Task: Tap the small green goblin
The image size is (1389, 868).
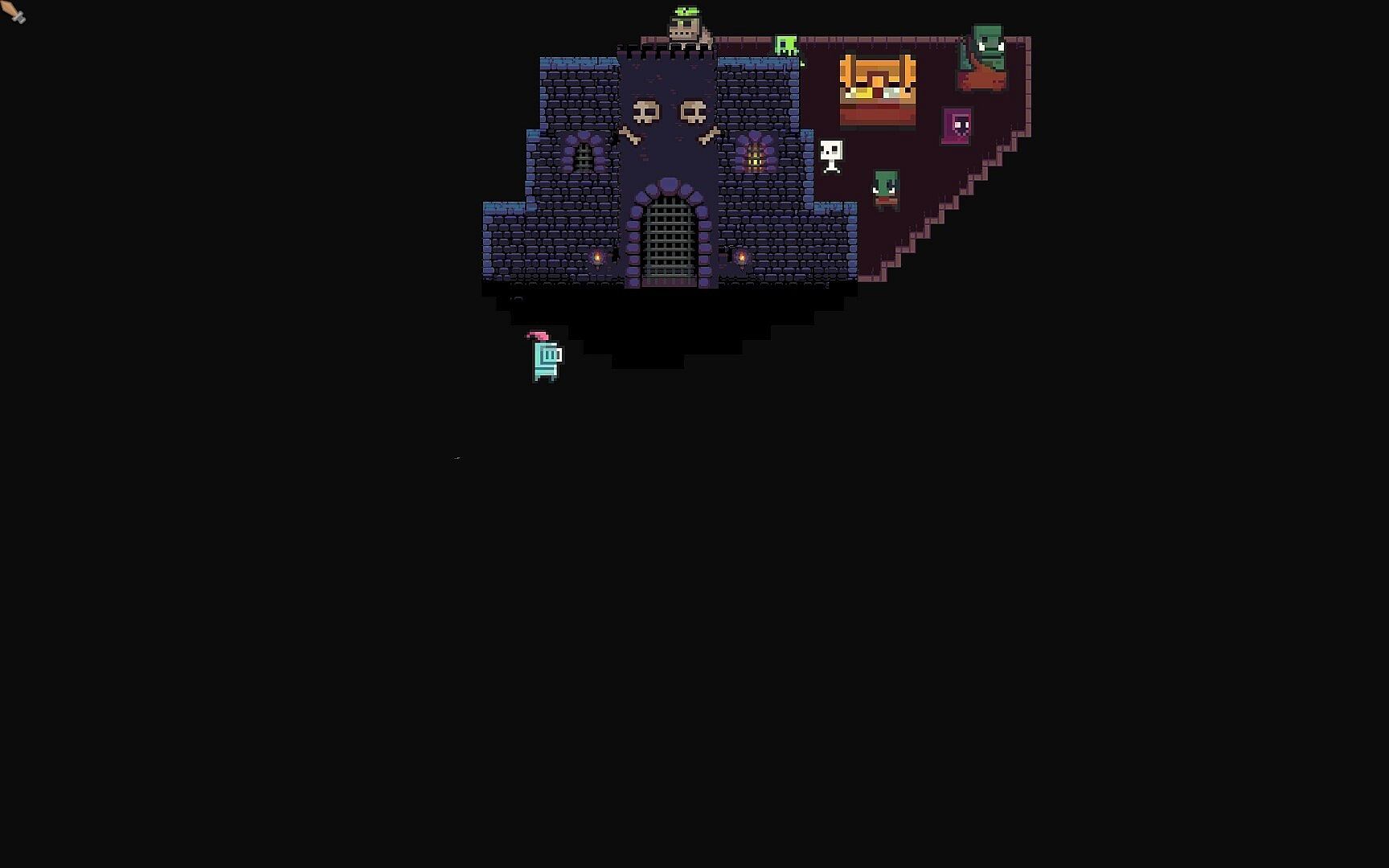Action: (x=886, y=190)
